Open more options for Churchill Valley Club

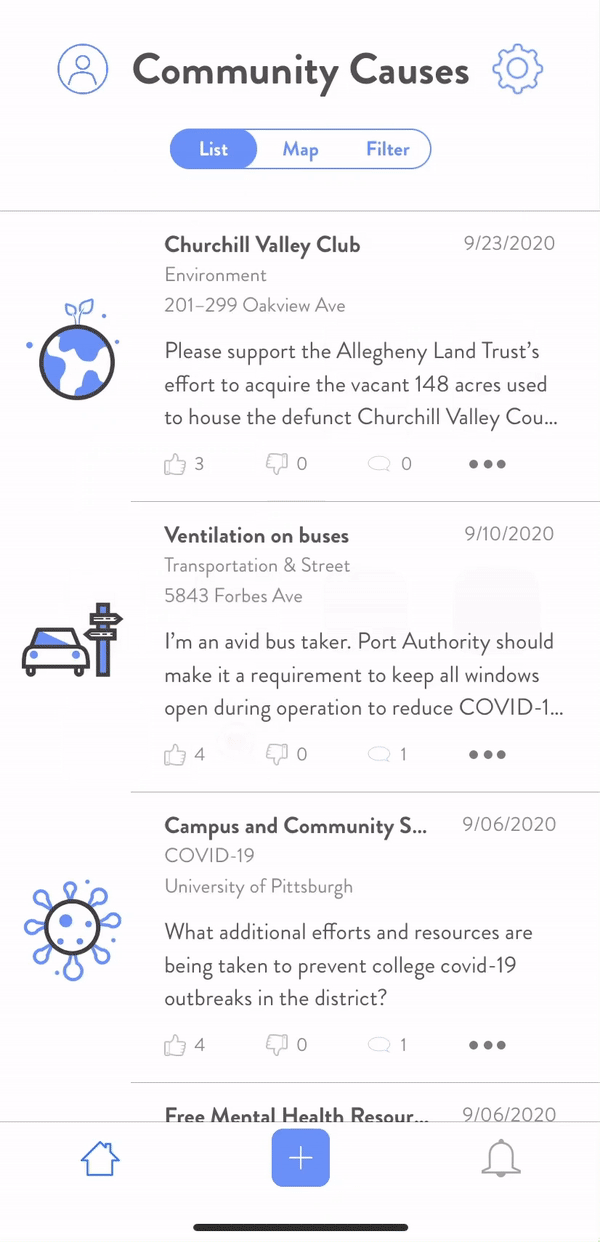click(487, 464)
